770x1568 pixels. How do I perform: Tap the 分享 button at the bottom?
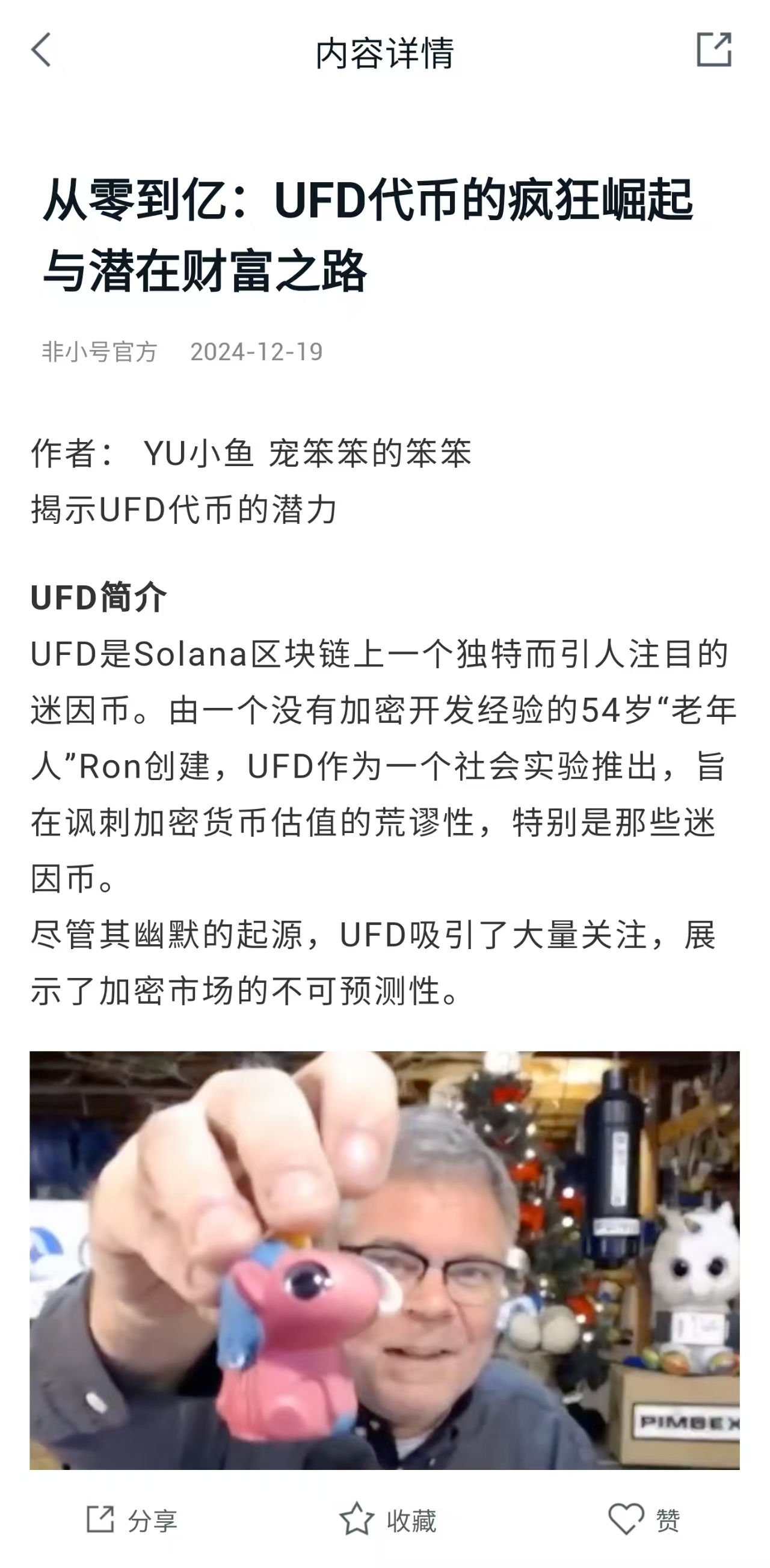coord(131,1520)
